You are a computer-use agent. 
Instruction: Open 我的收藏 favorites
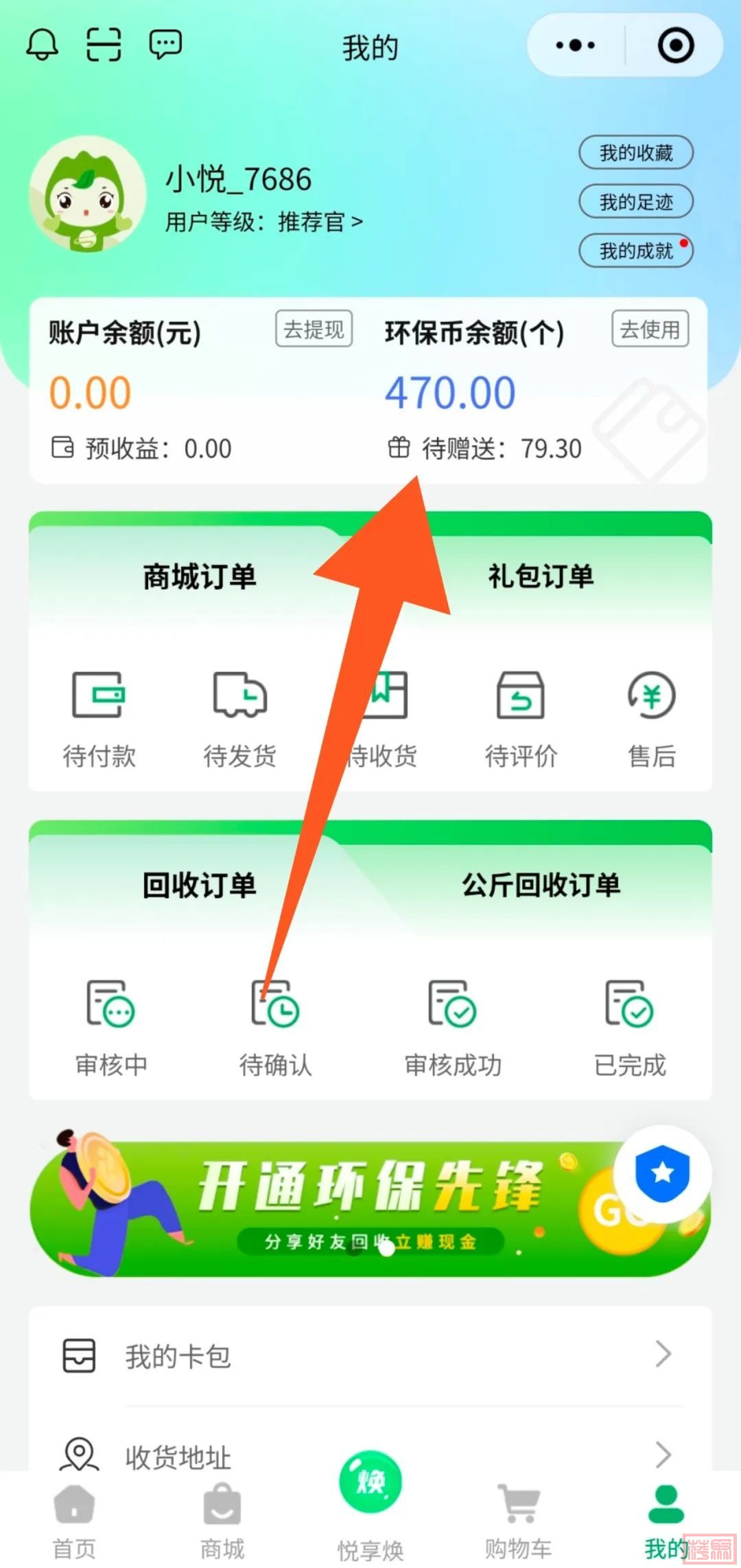636,152
